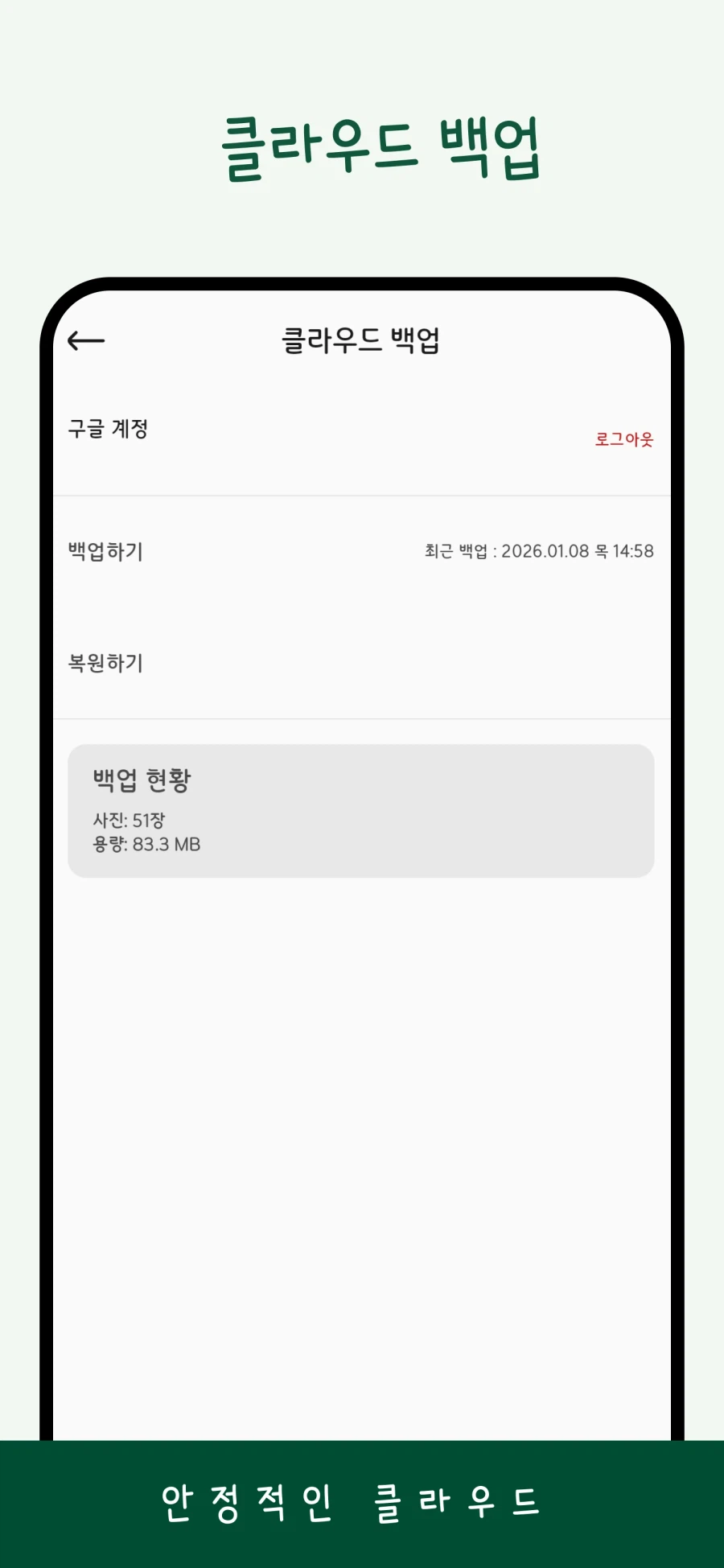
Task: Tap 로그아웃 to sign out of Google
Action: tap(624, 438)
